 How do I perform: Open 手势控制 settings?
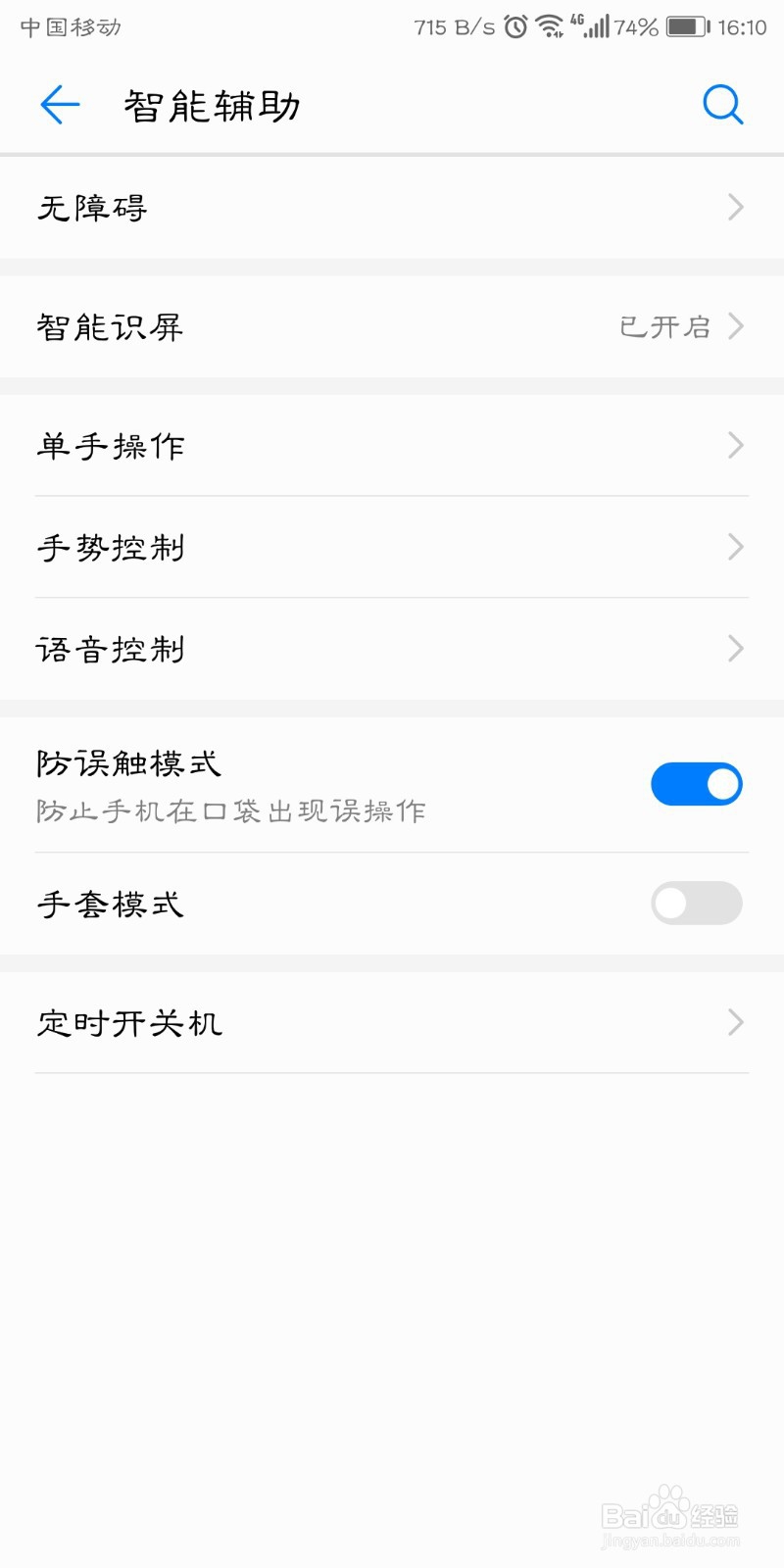pos(392,548)
